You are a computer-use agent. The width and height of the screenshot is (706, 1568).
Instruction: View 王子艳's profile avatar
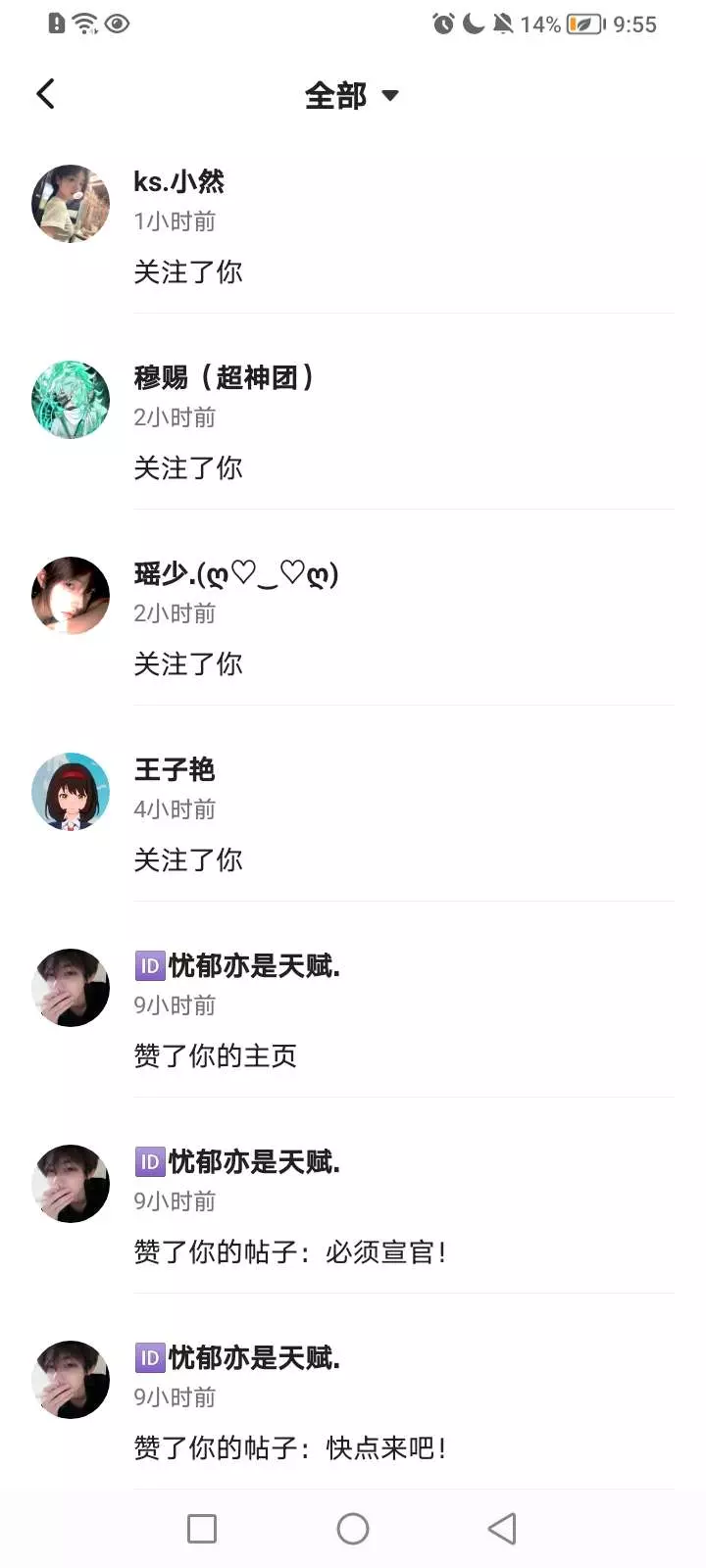tap(71, 792)
